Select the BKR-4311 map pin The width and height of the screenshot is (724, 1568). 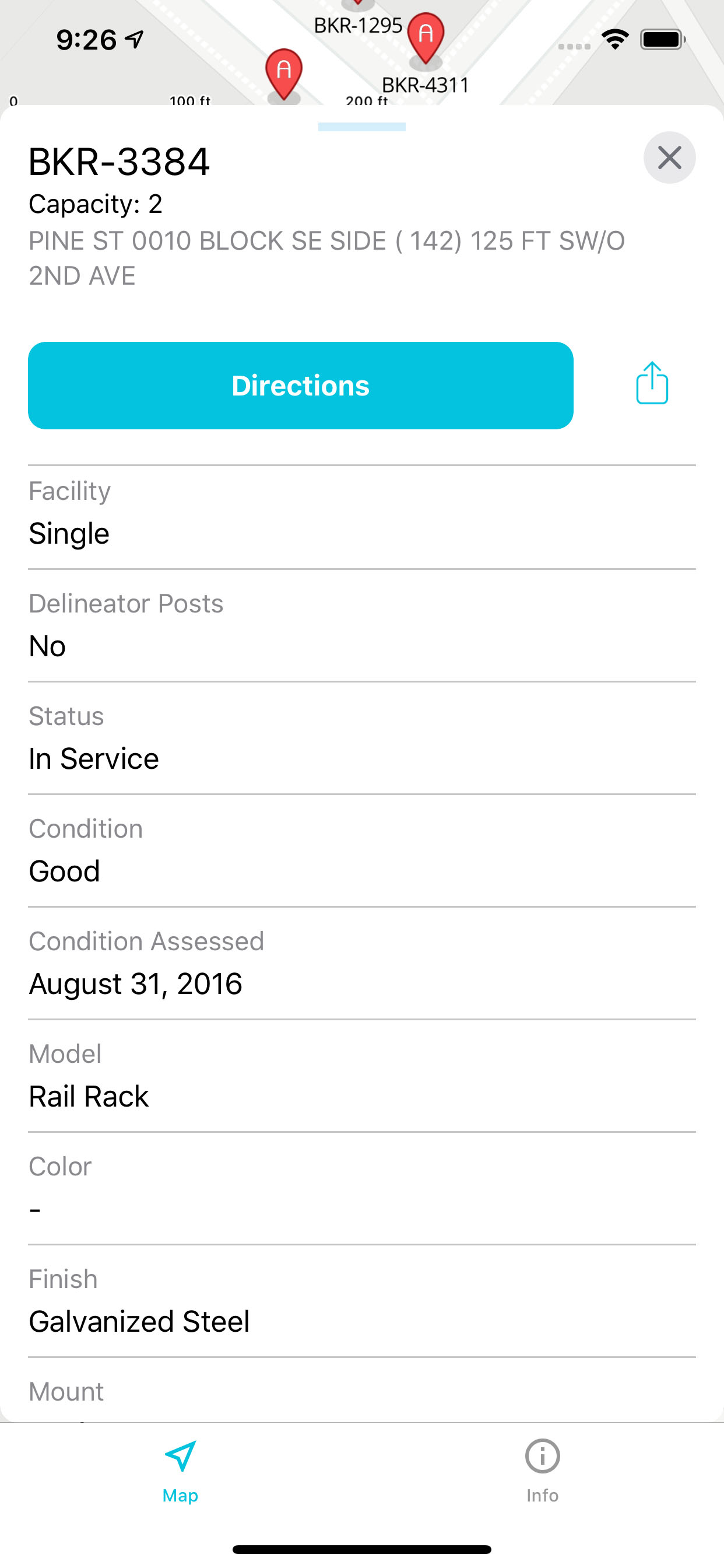coord(426,38)
